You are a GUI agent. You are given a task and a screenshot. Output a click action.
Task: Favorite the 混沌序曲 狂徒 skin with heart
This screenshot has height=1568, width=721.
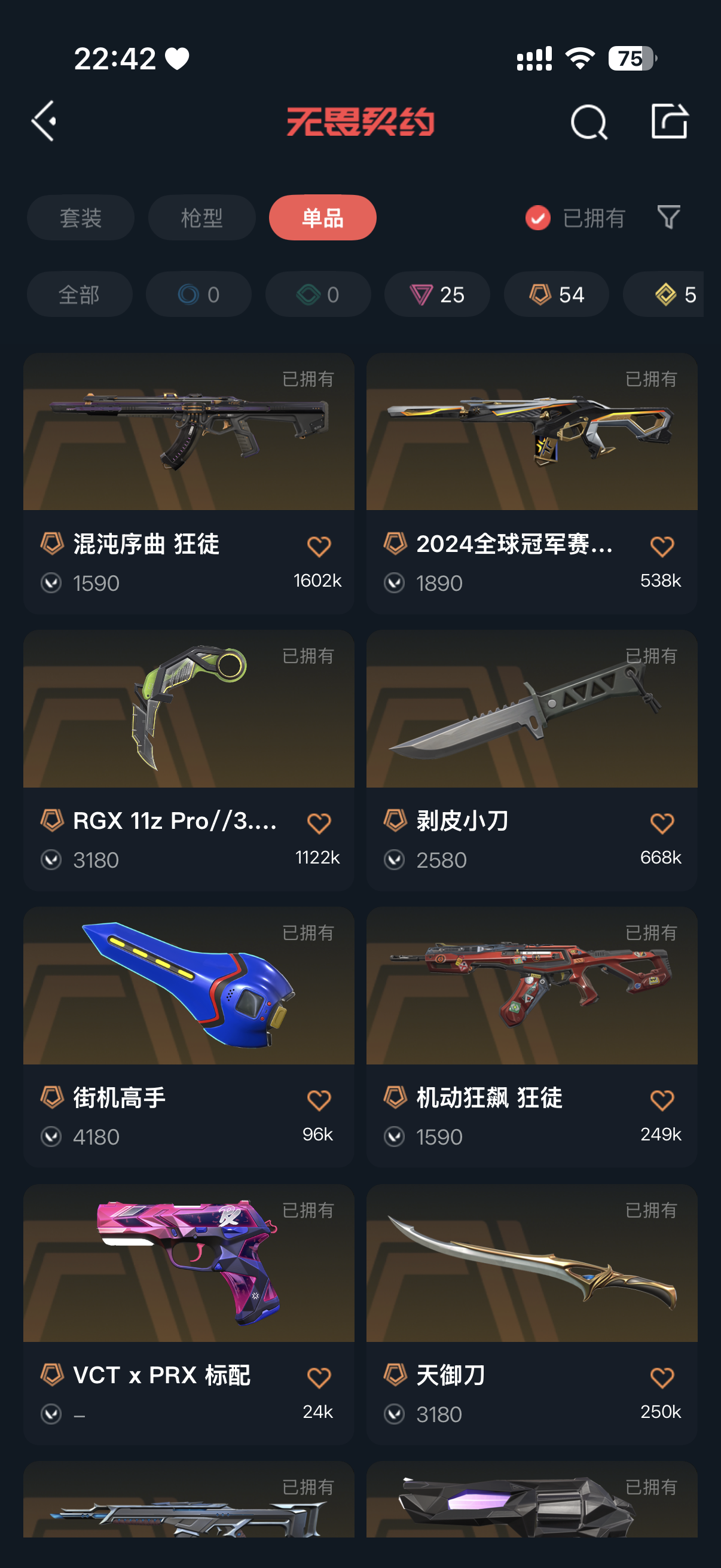click(x=319, y=546)
